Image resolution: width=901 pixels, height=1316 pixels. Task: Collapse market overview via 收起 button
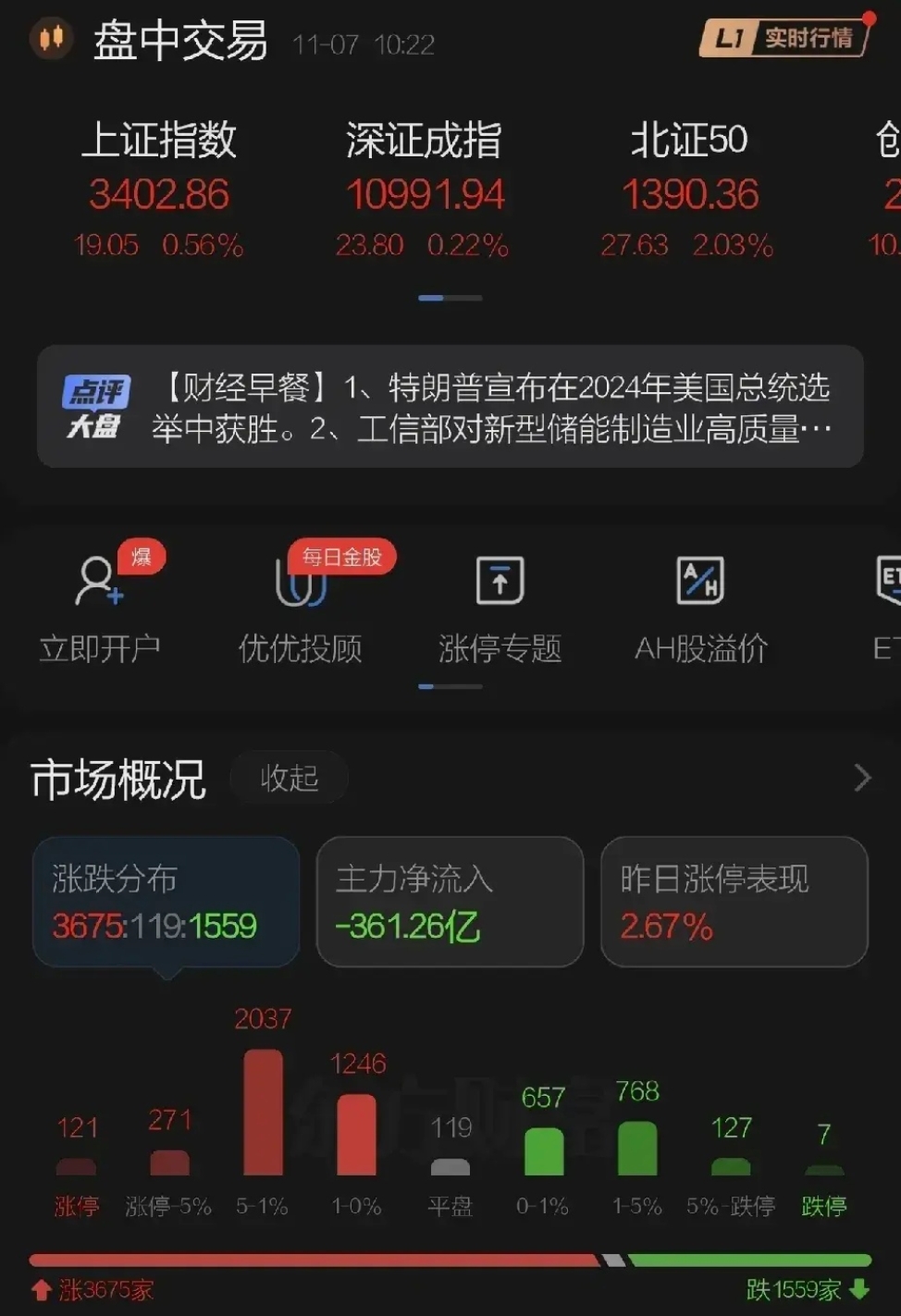[x=288, y=778]
